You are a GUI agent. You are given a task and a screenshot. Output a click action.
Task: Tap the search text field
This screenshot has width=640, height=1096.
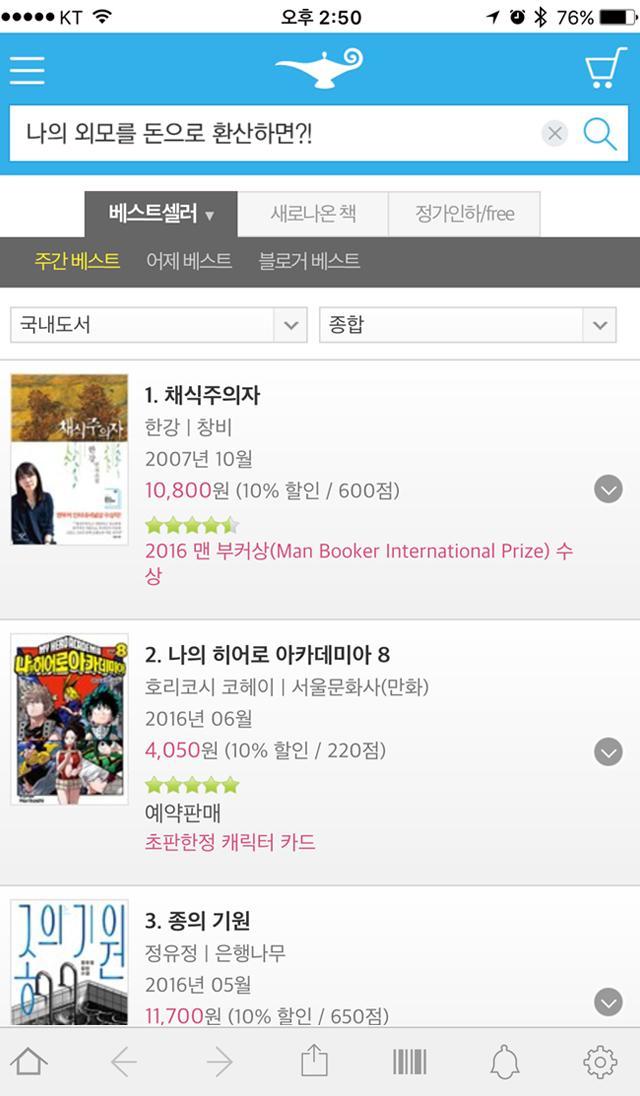coord(270,133)
